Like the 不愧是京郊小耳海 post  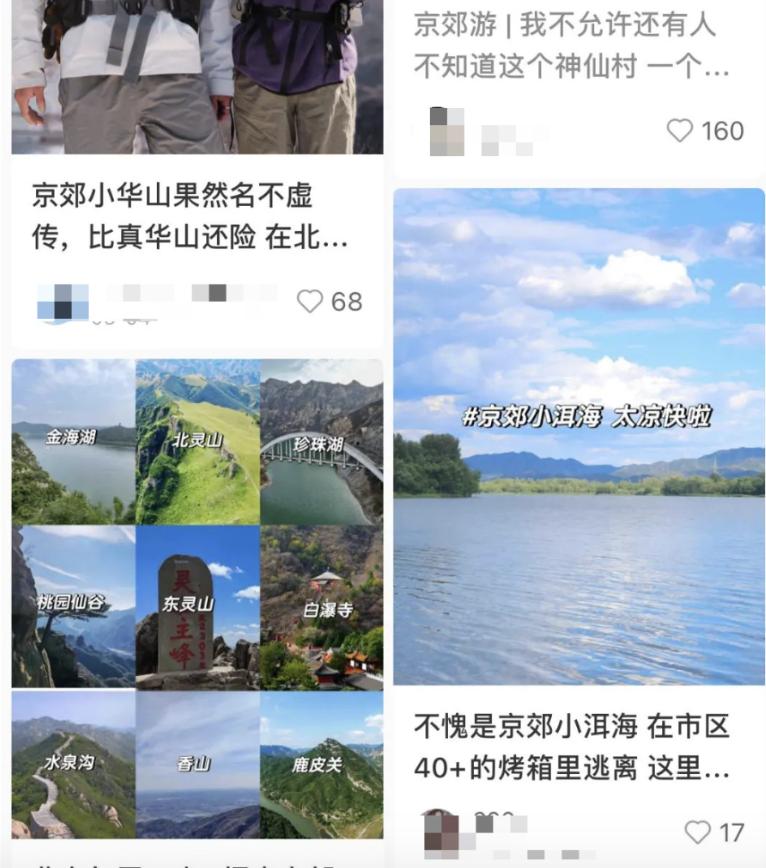pyautogui.click(x=697, y=832)
